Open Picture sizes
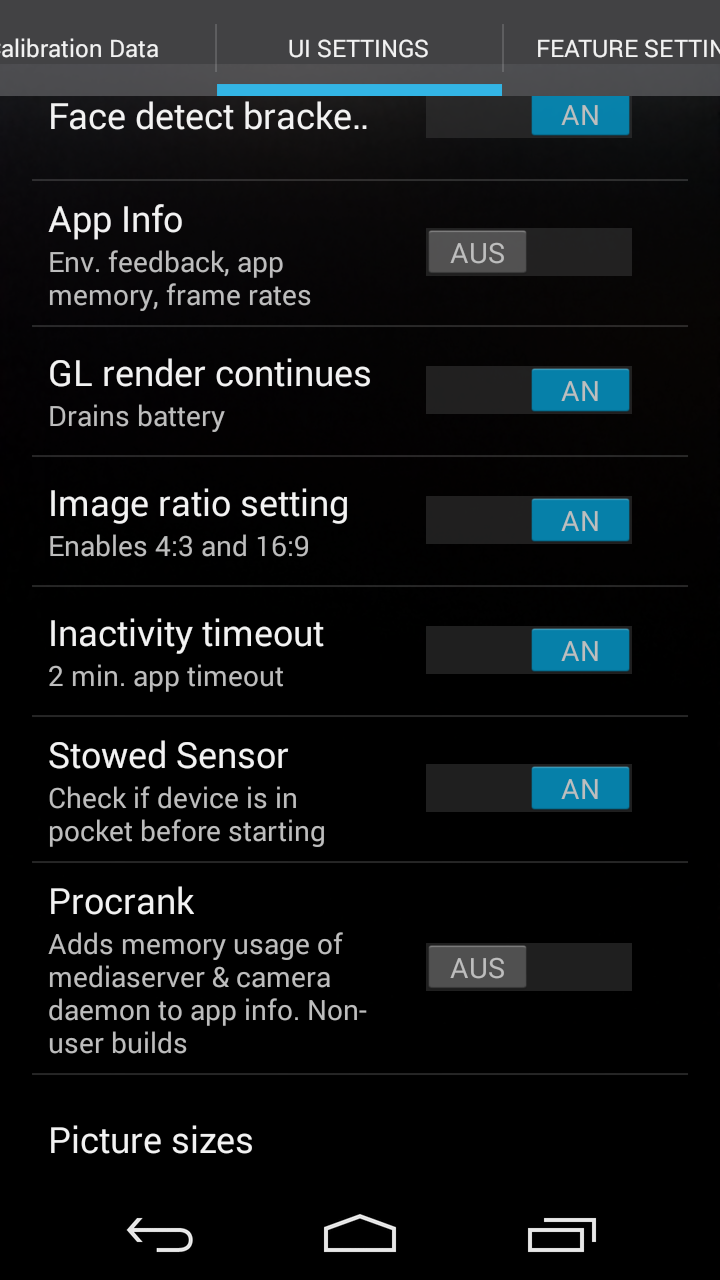 (360, 1140)
